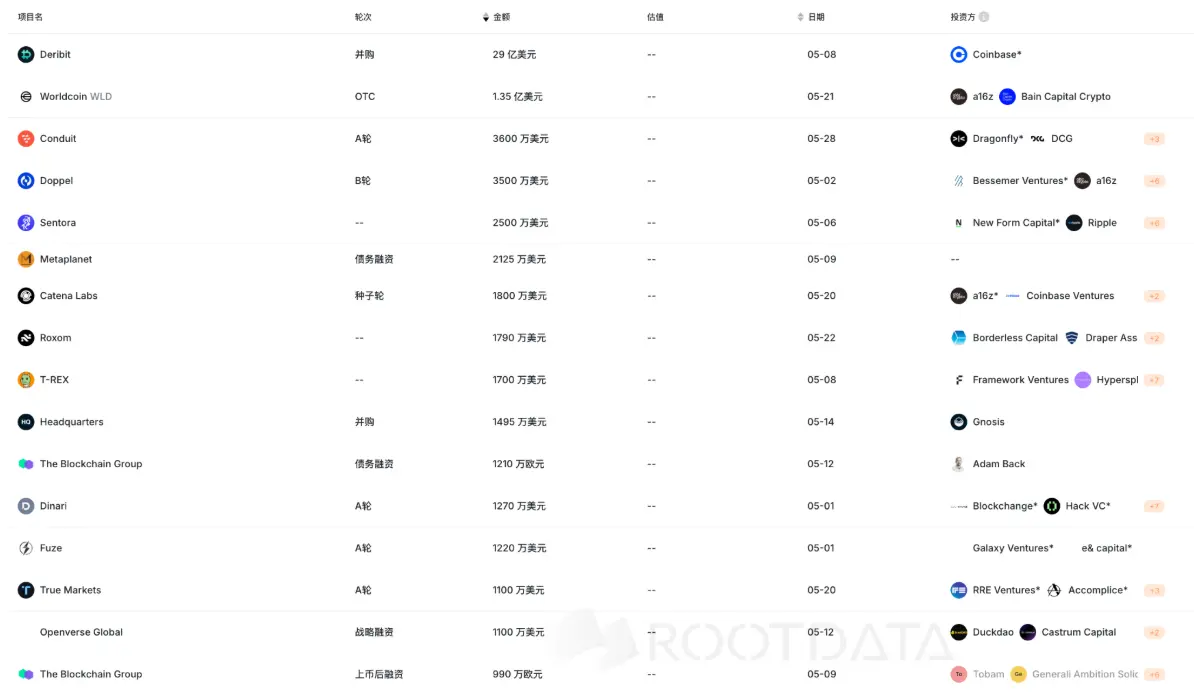Image resolution: width=1194 pixels, height=700 pixels.
Task: View Doppel project details
Action: tap(56, 181)
